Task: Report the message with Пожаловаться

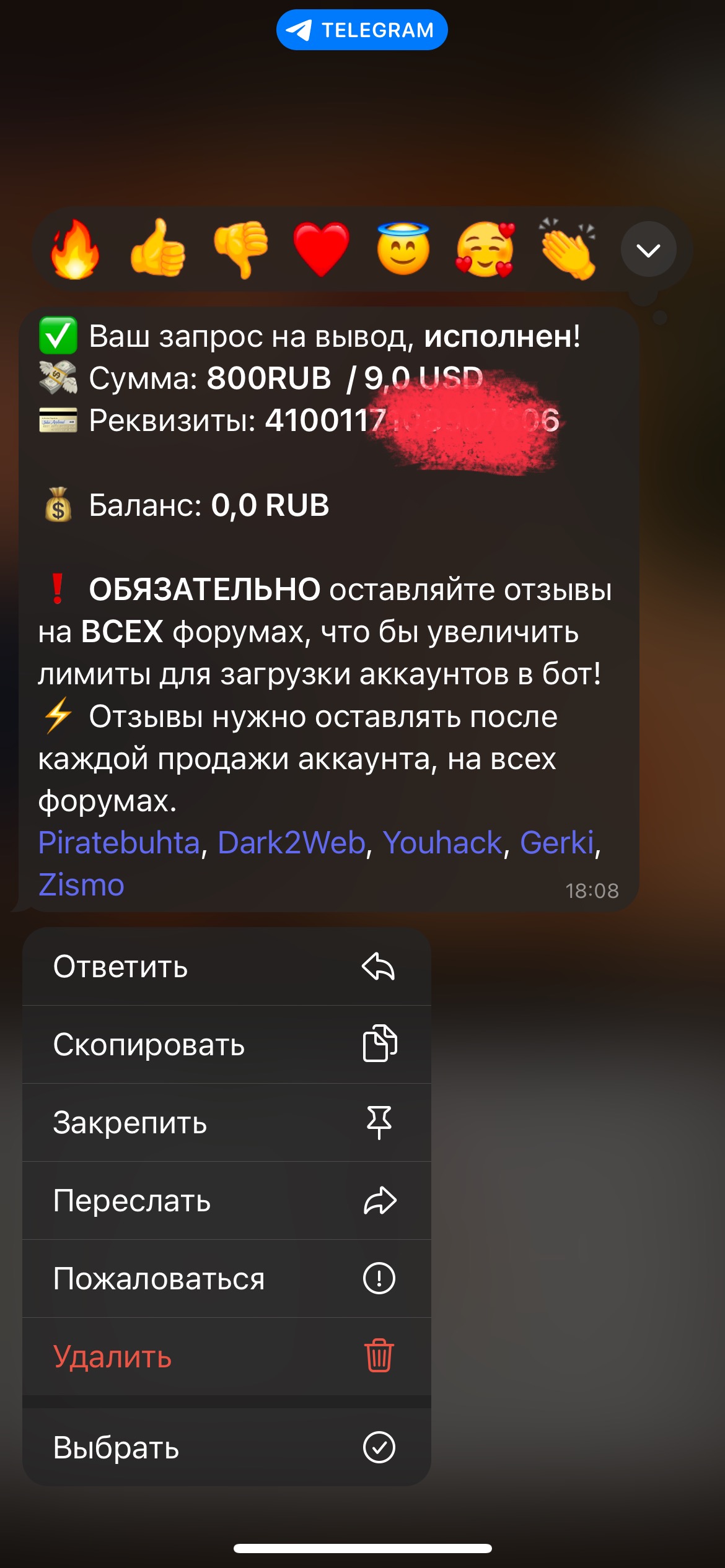Action: [227, 1279]
